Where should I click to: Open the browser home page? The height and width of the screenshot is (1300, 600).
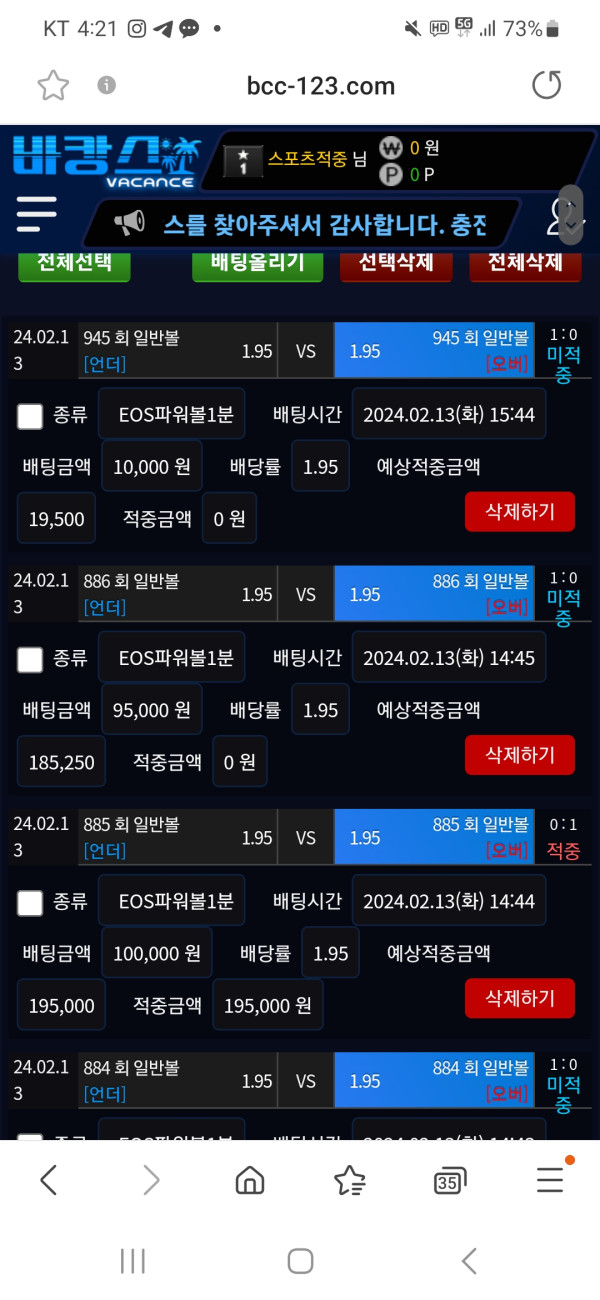249,1181
